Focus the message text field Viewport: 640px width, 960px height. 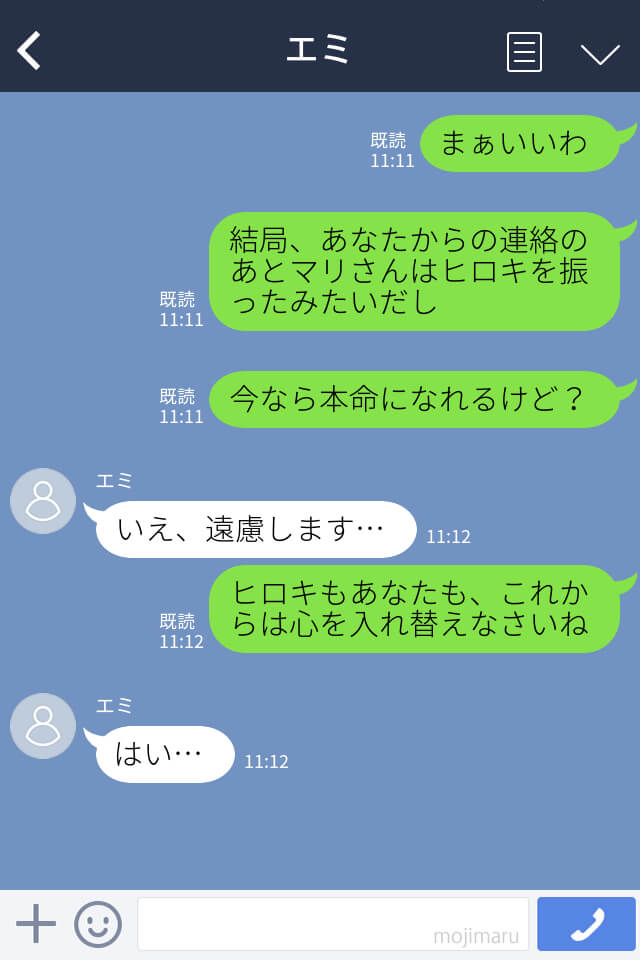point(332,924)
